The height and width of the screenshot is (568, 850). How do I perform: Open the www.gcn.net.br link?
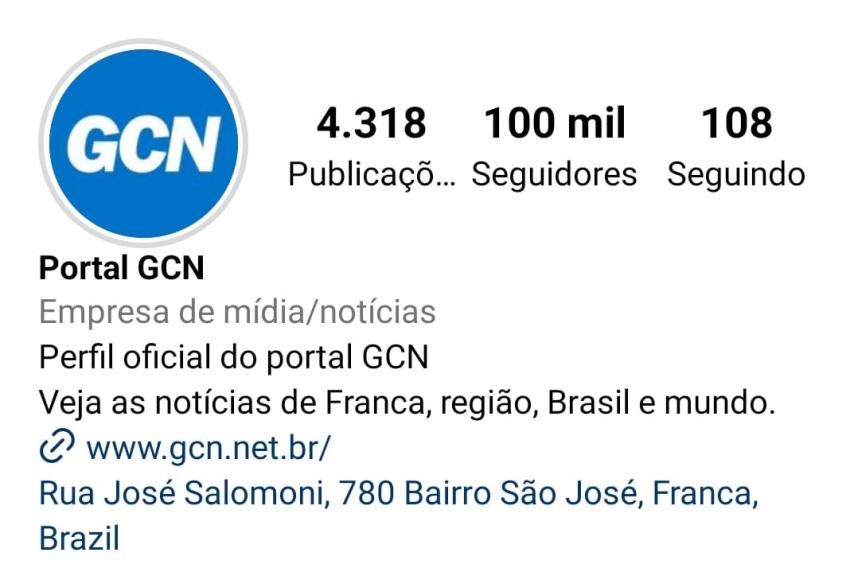pyautogui.click(x=207, y=448)
